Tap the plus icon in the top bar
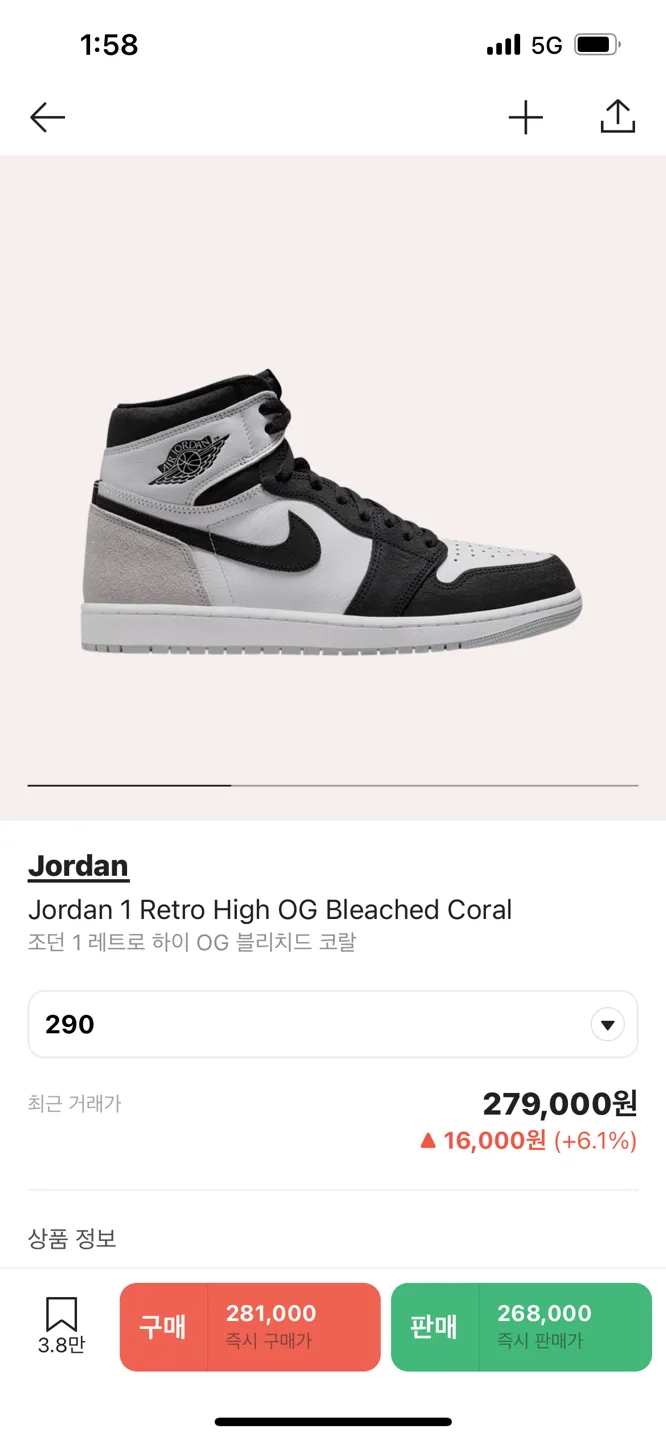This screenshot has width=666, height=1440. (525, 118)
